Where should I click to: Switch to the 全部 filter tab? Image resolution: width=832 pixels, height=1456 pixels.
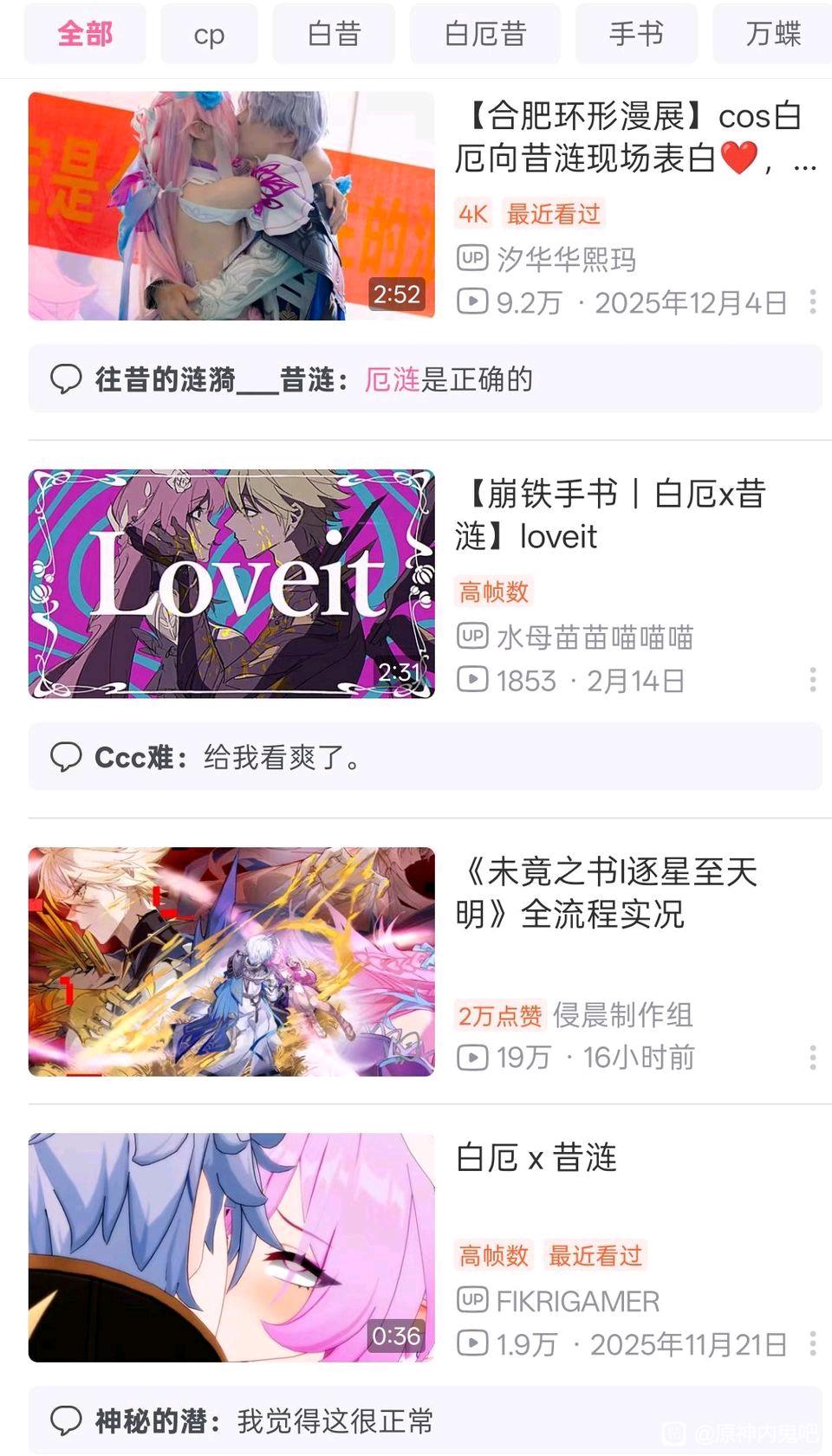coord(85,35)
